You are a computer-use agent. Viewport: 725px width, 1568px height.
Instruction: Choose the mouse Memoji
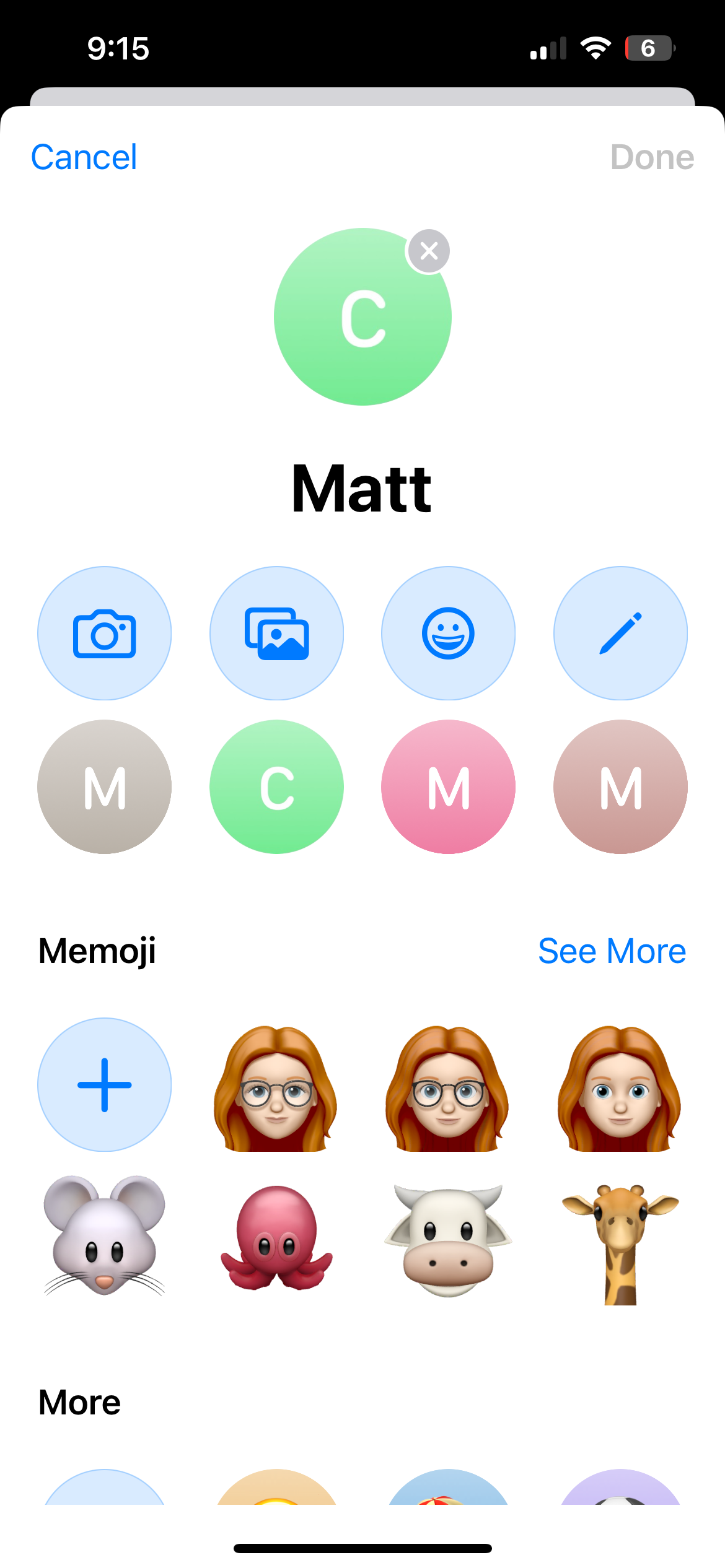[104, 1236]
